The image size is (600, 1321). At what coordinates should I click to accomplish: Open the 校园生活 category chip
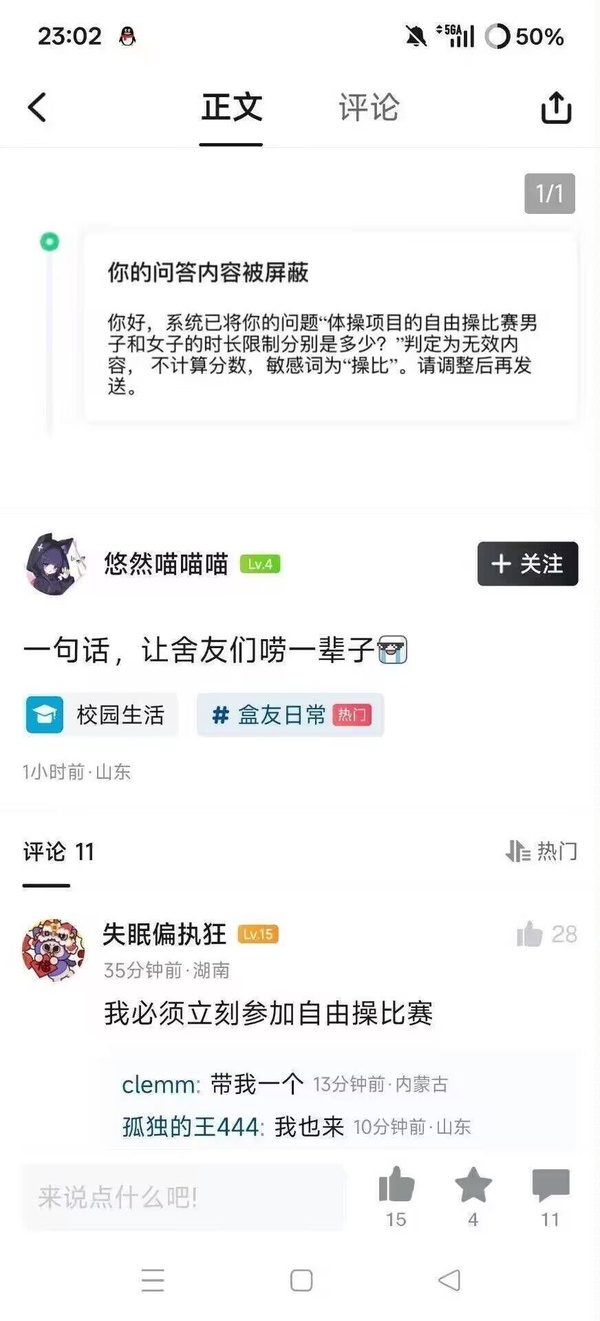coord(100,715)
